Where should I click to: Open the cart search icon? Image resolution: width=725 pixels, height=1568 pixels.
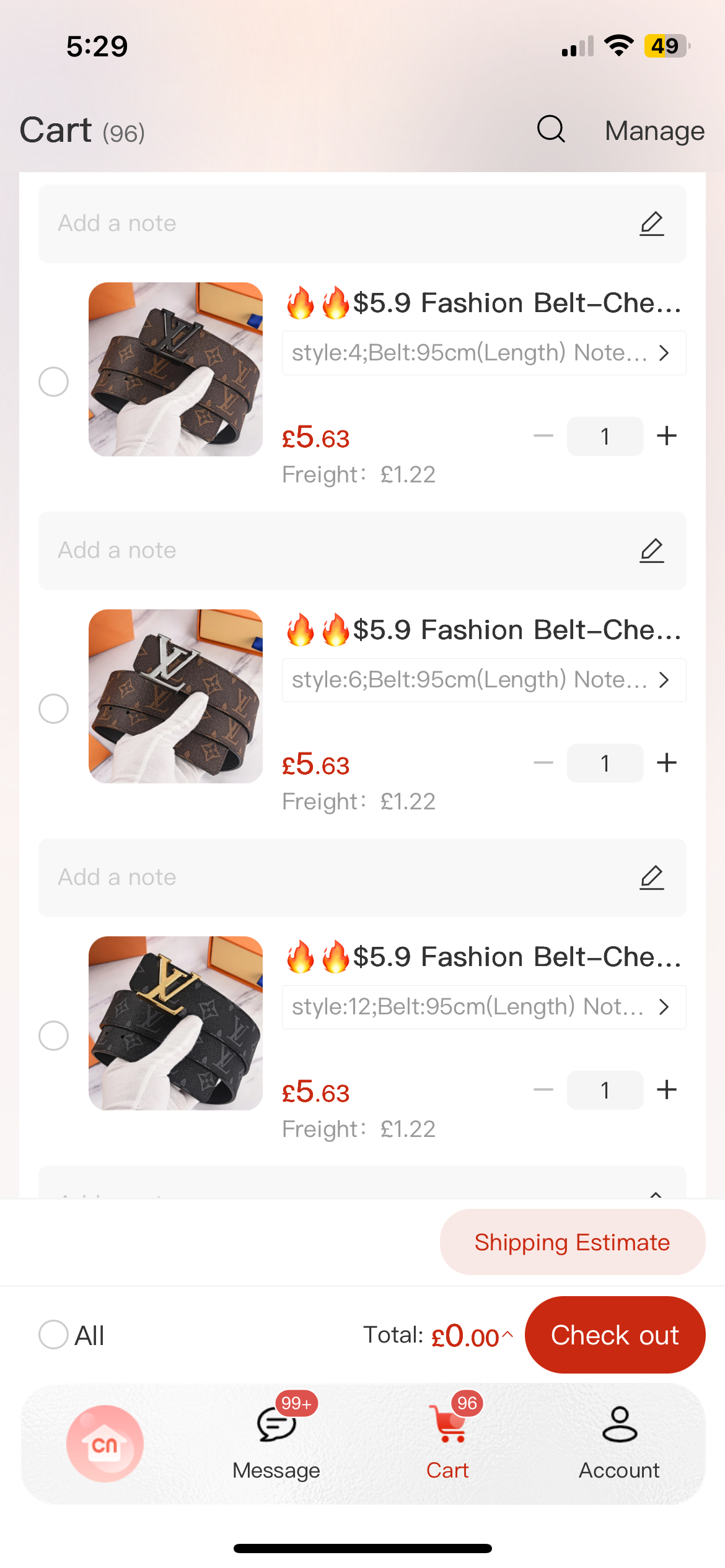(550, 130)
